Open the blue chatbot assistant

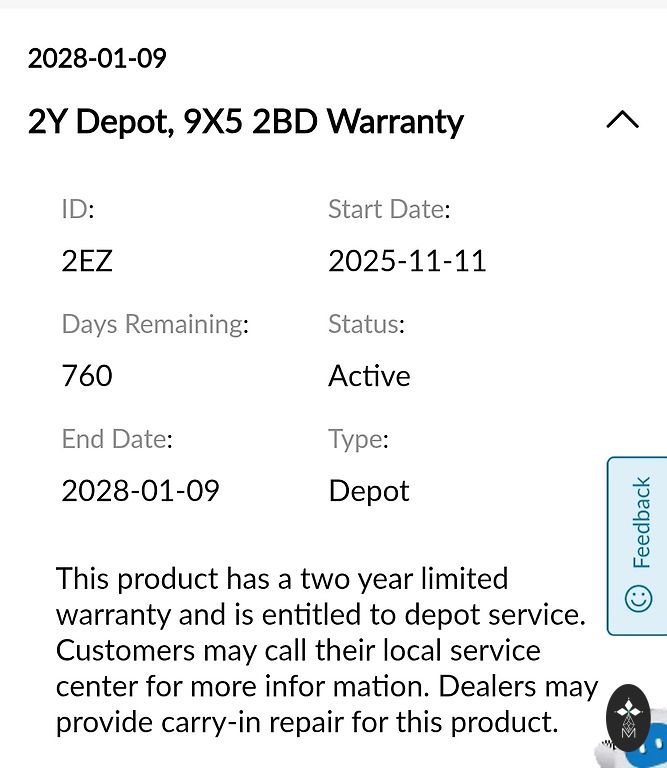(656, 748)
